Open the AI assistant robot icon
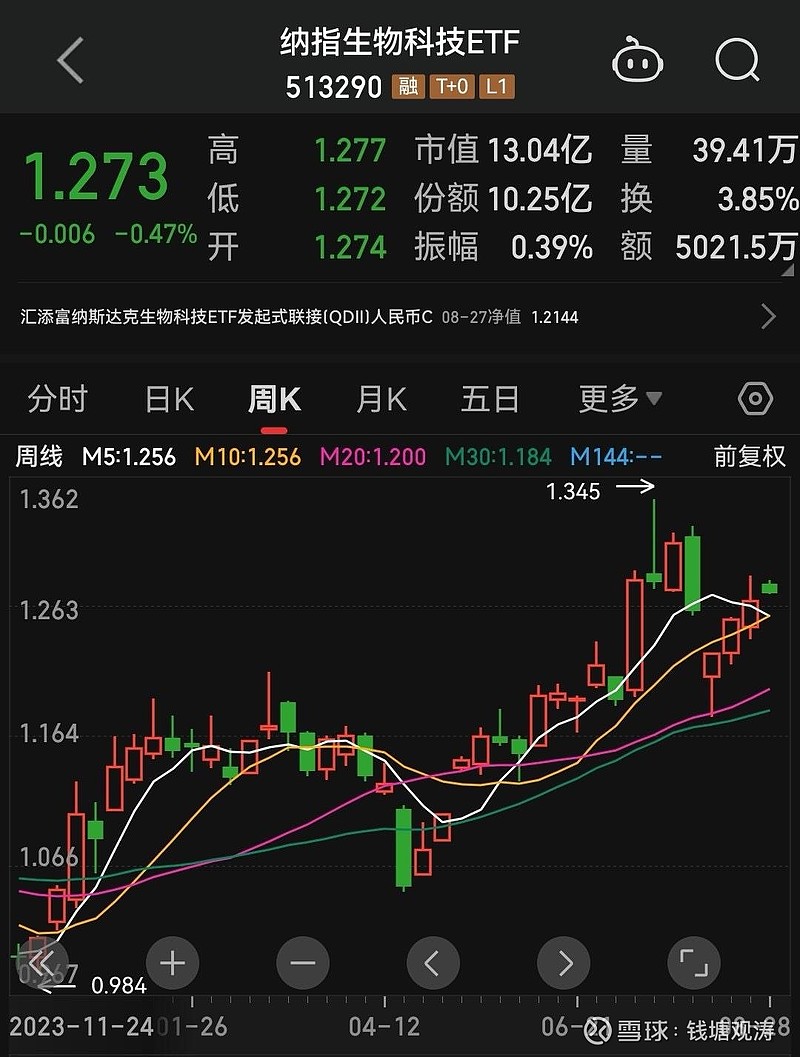This screenshot has height=1057, width=800. 637,60
